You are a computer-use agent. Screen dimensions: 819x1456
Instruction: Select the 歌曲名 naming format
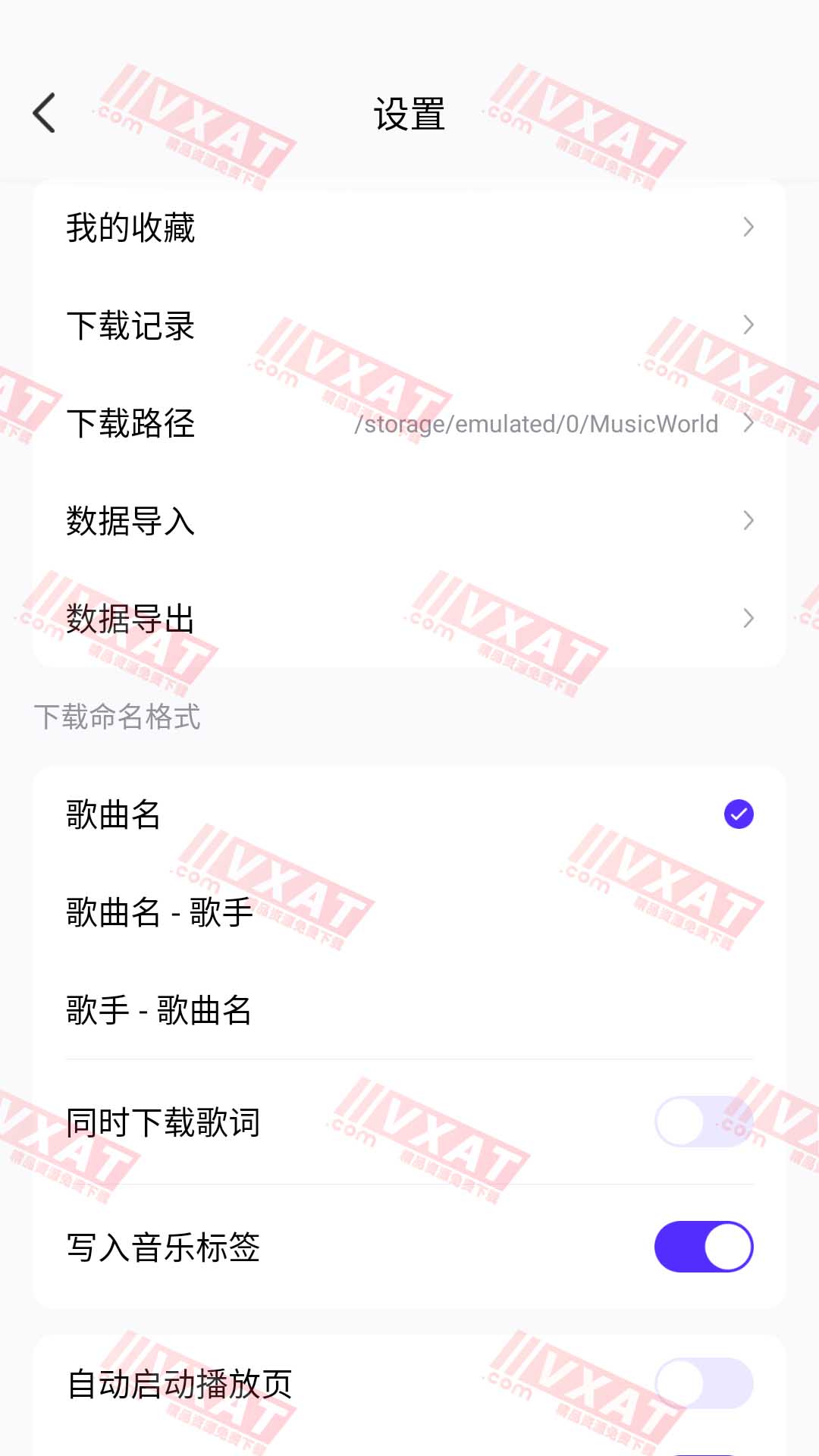[x=409, y=814]
